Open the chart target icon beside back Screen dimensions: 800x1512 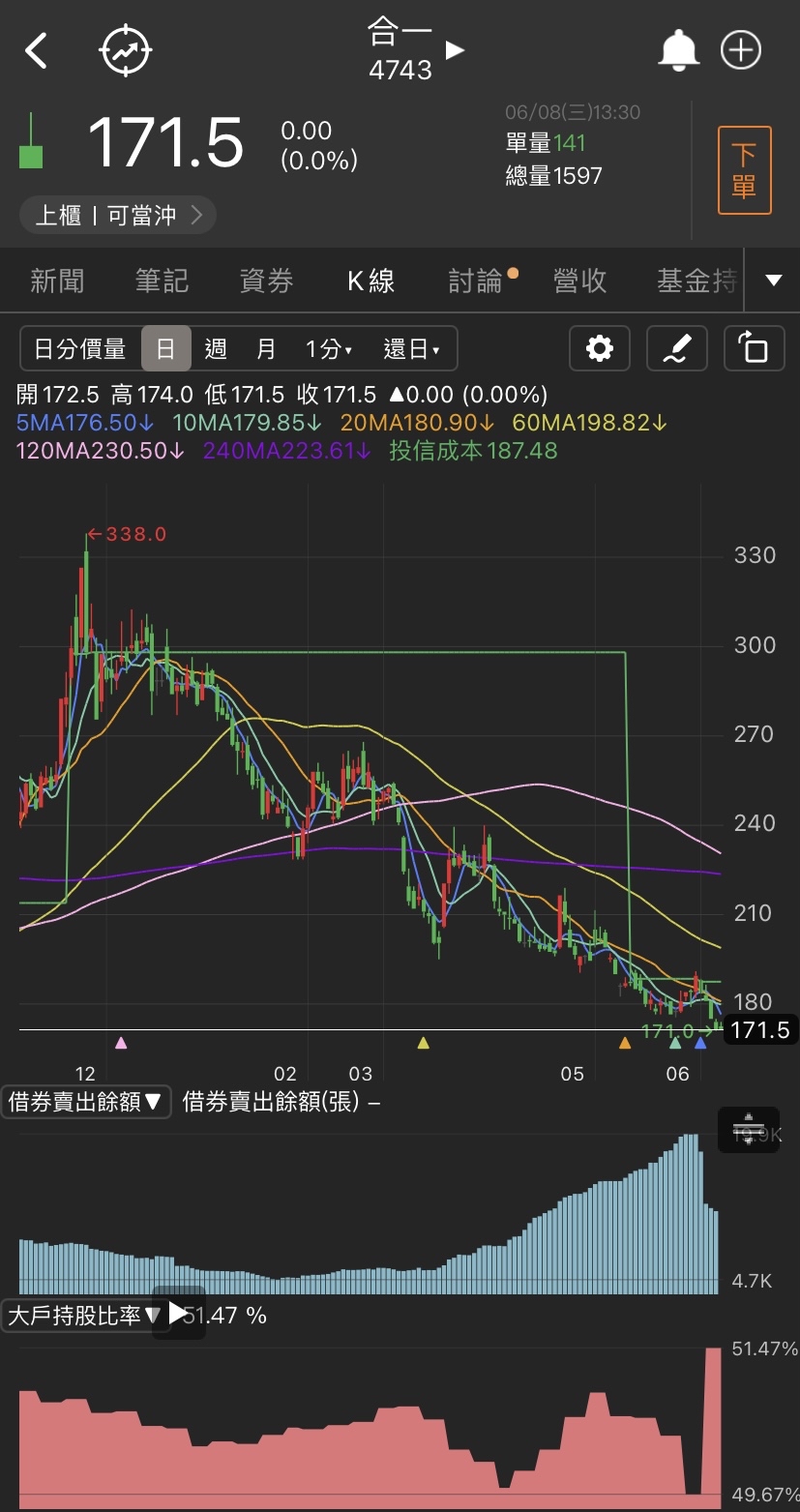pos(126,50)
